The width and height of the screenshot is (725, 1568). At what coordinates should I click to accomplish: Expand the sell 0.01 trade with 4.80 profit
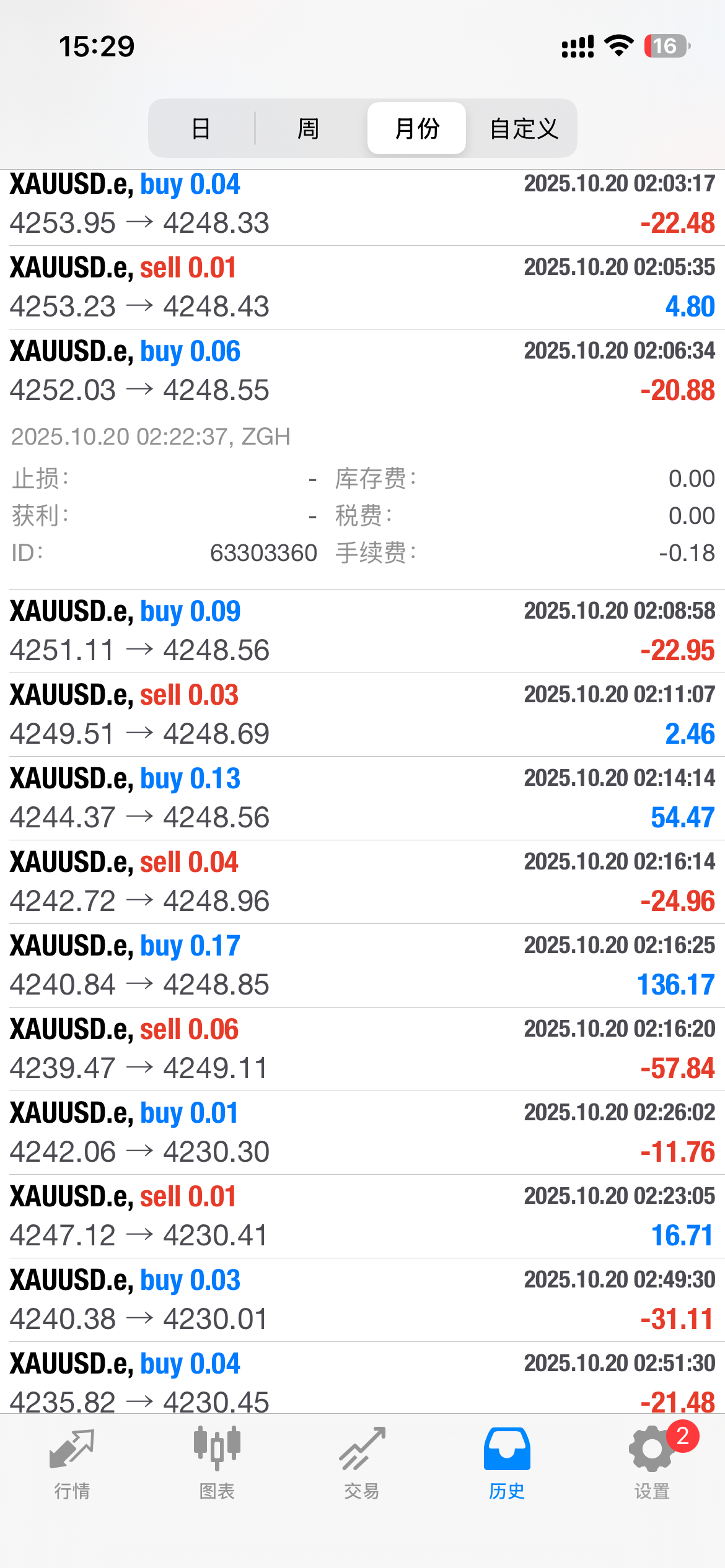pyautogui.click(x=362, y=287)
